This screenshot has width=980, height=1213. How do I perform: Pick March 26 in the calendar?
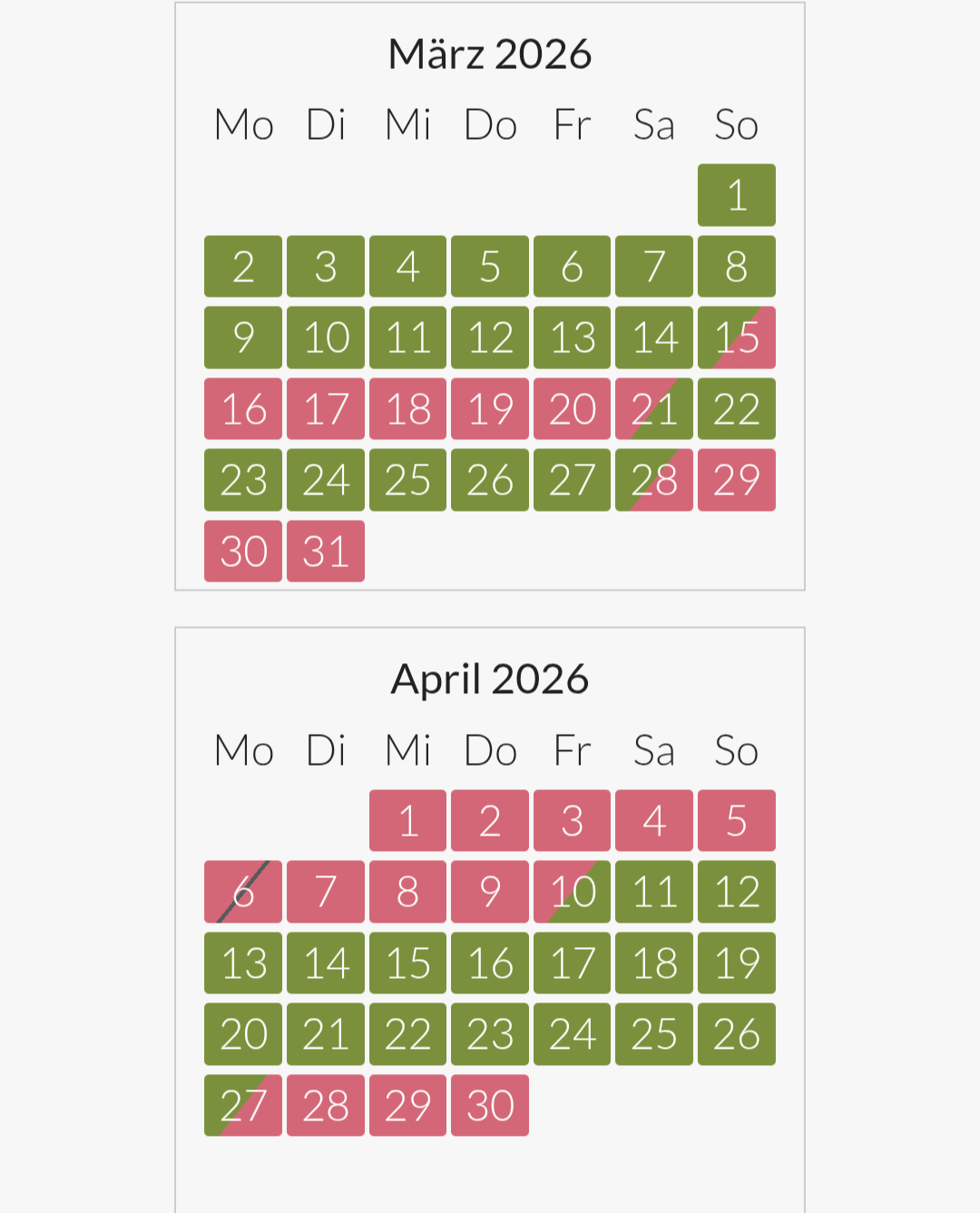490,480
